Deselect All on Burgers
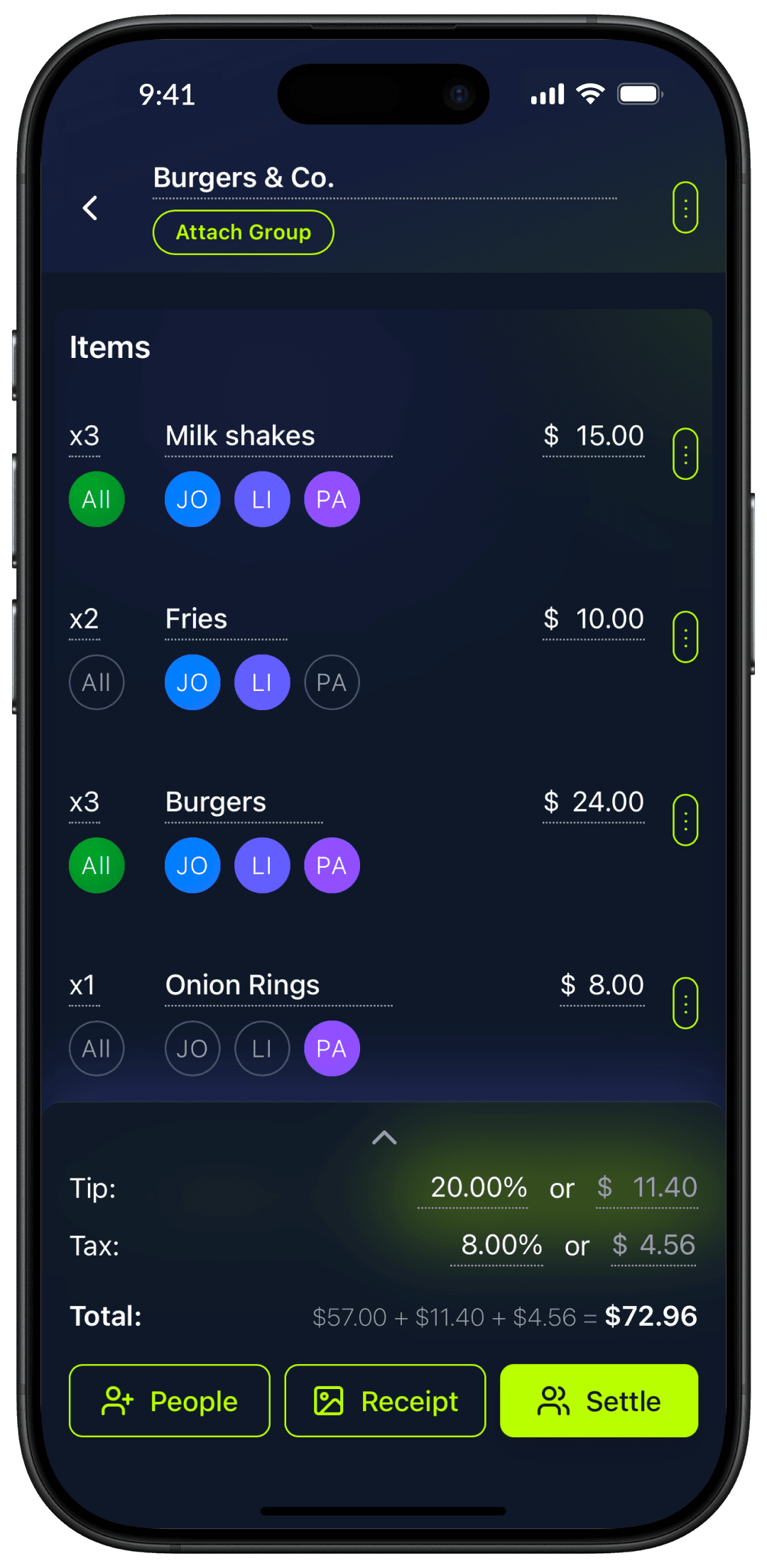 (x=97, y=866)
